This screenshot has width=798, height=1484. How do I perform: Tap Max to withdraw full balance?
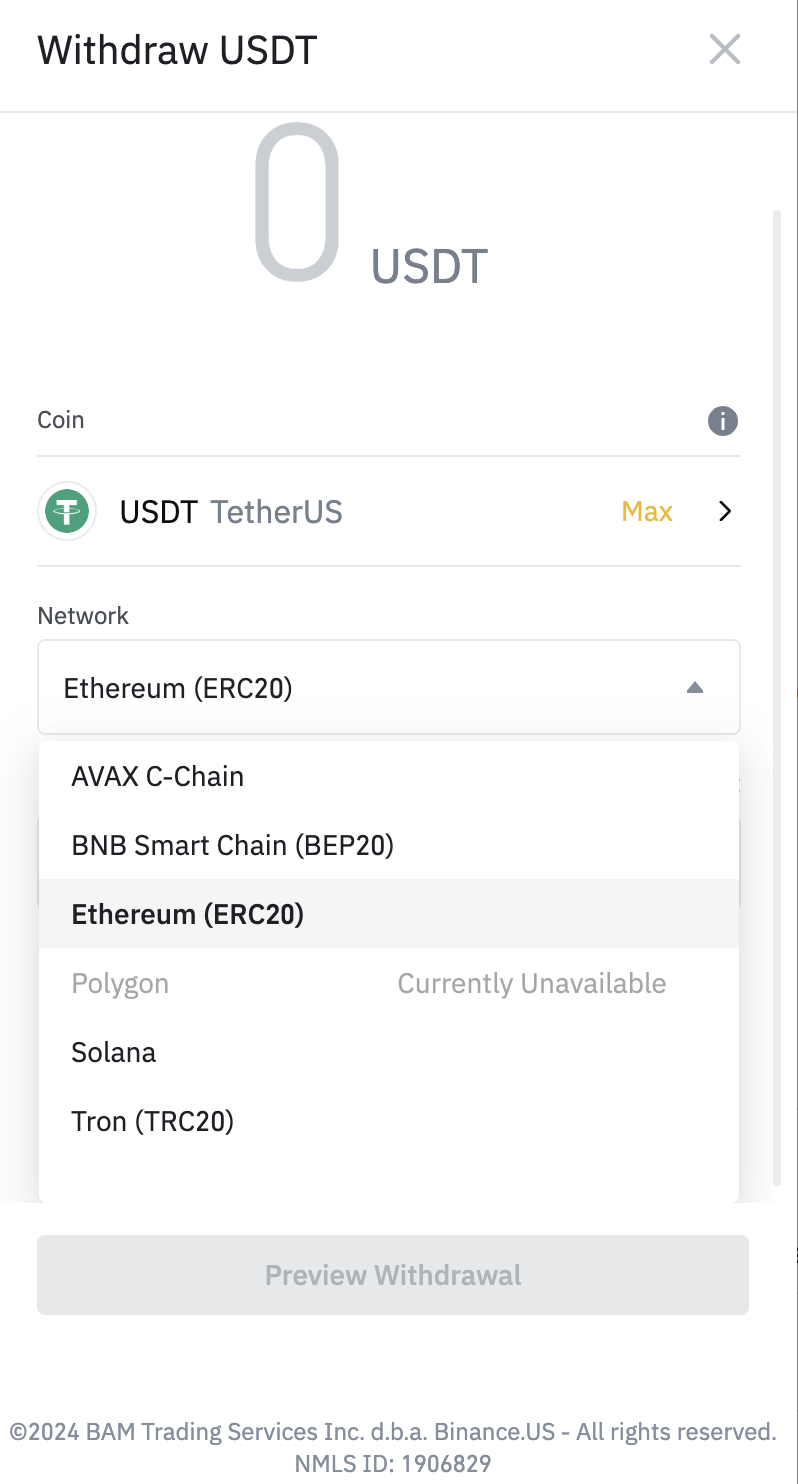pos(647,512)
